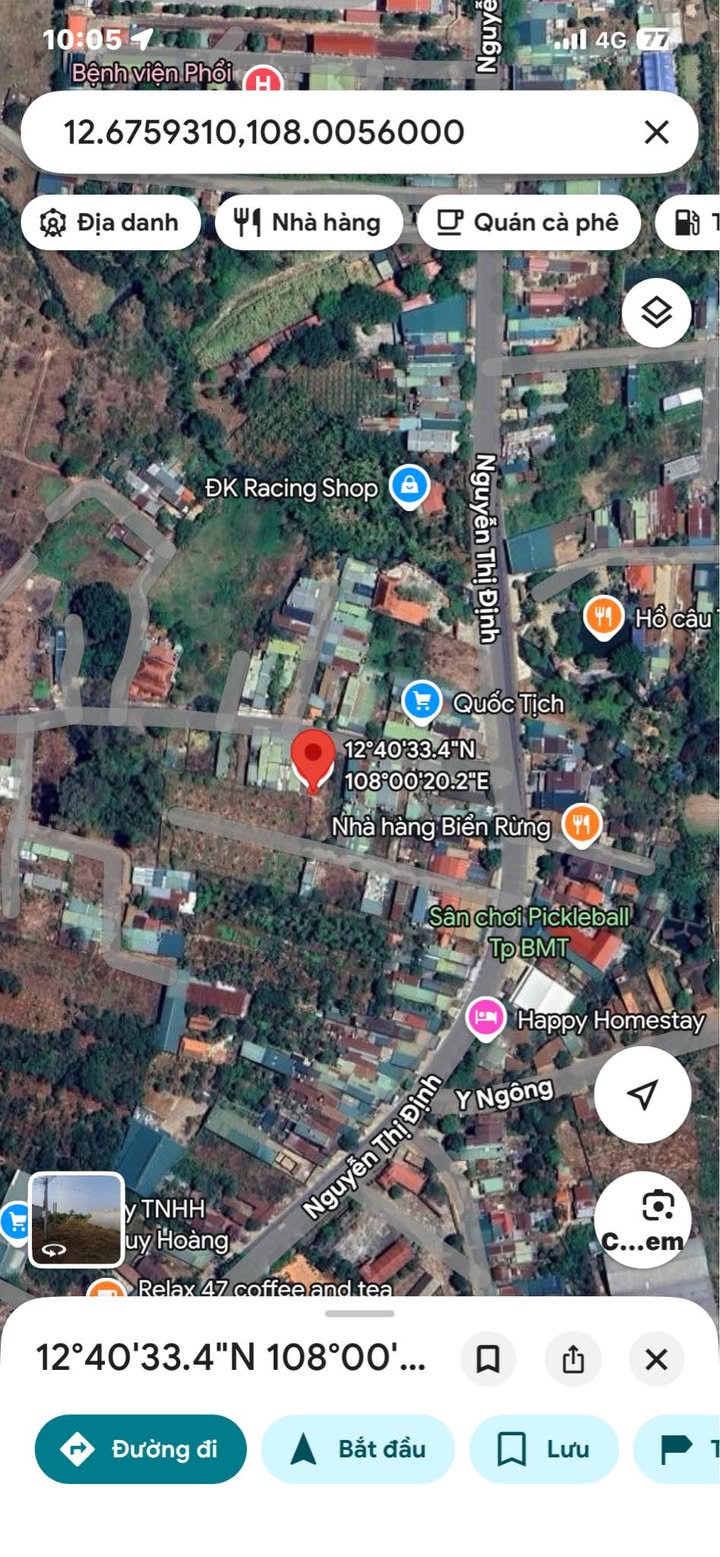
Task: Save the dropped pin with bookmark icon
Action: click(x=488, y=1359)
